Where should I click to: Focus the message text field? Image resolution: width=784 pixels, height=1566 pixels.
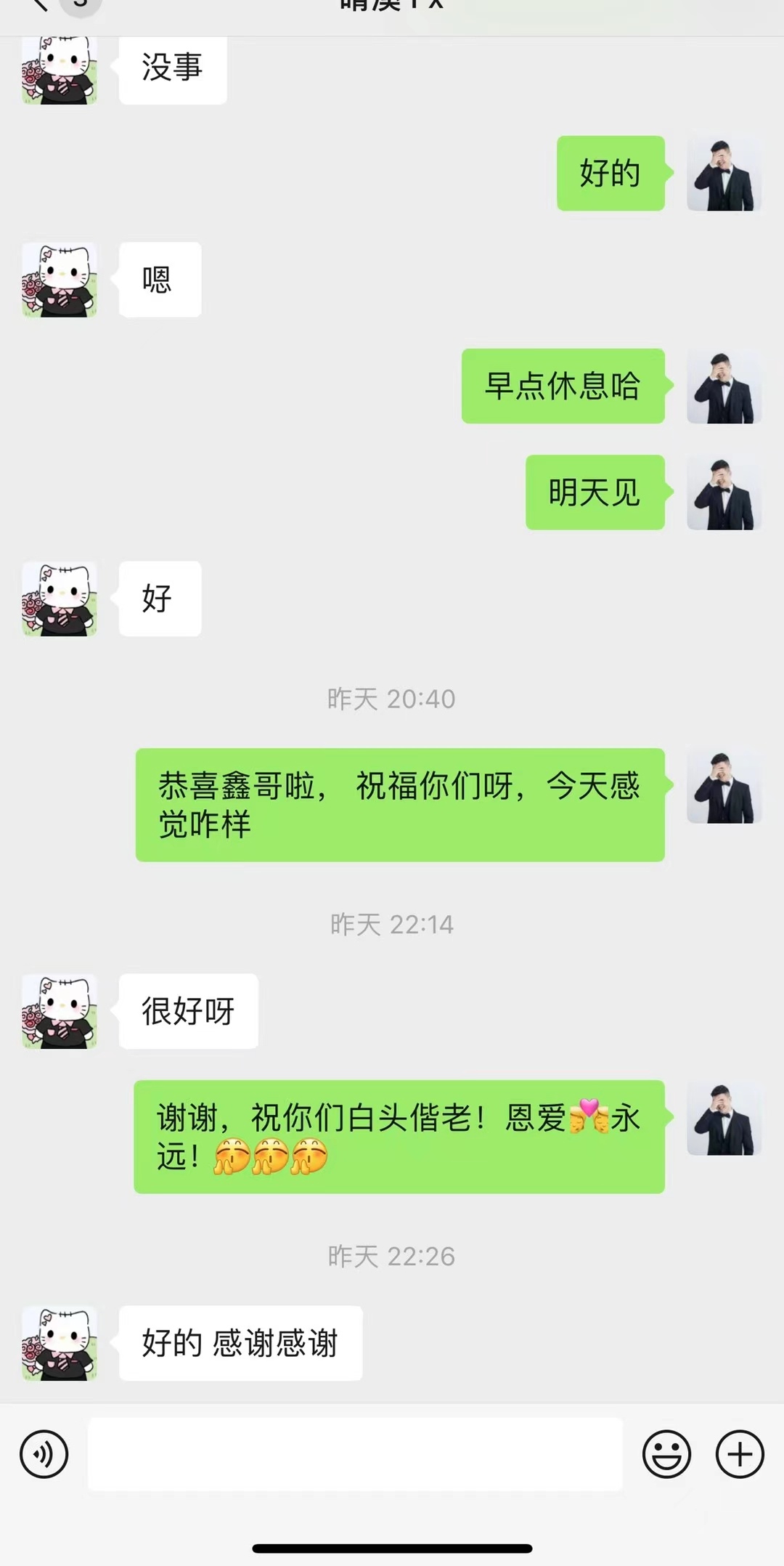pyautogui.click(x=355, y=1455)
